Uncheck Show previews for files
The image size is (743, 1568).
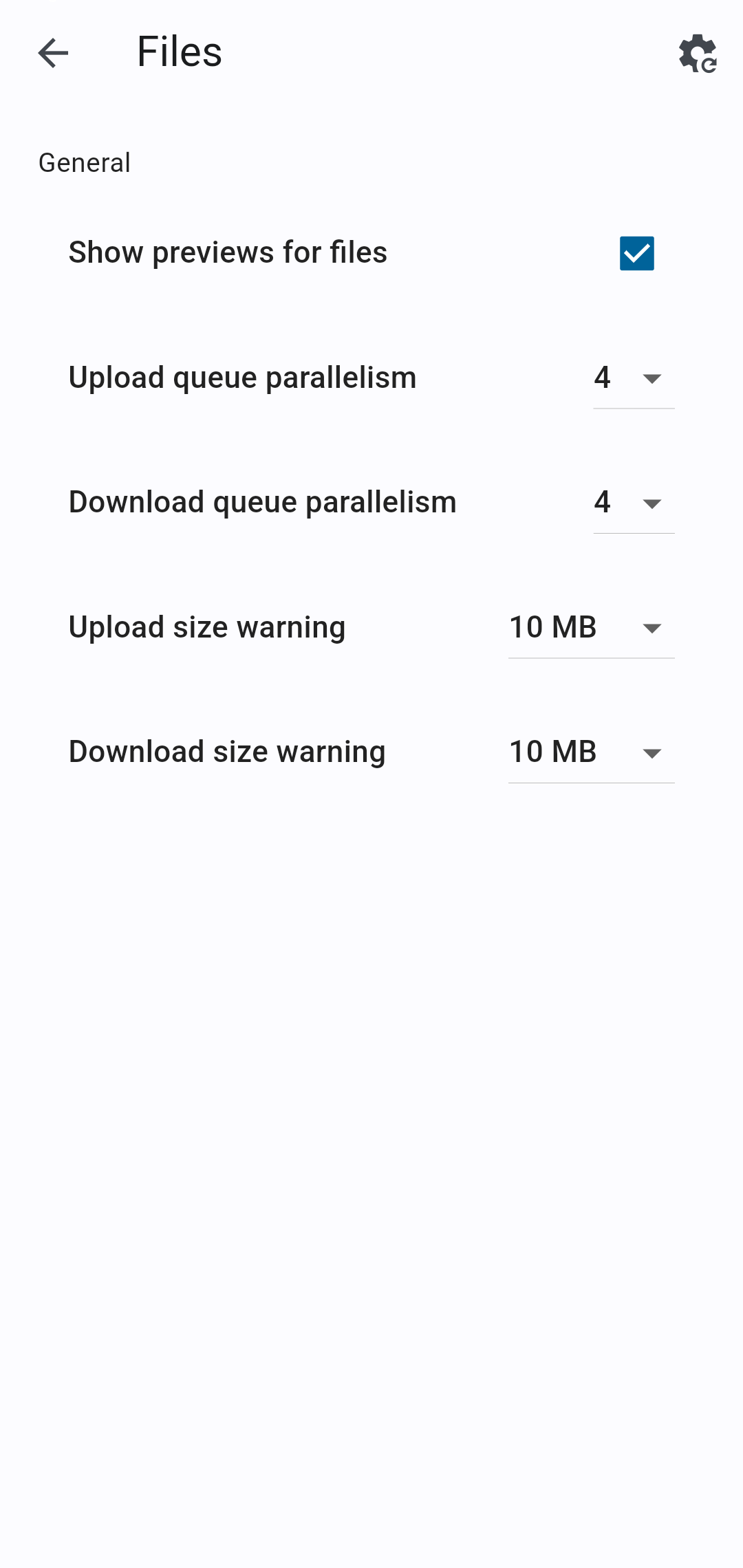coord(636,253)
